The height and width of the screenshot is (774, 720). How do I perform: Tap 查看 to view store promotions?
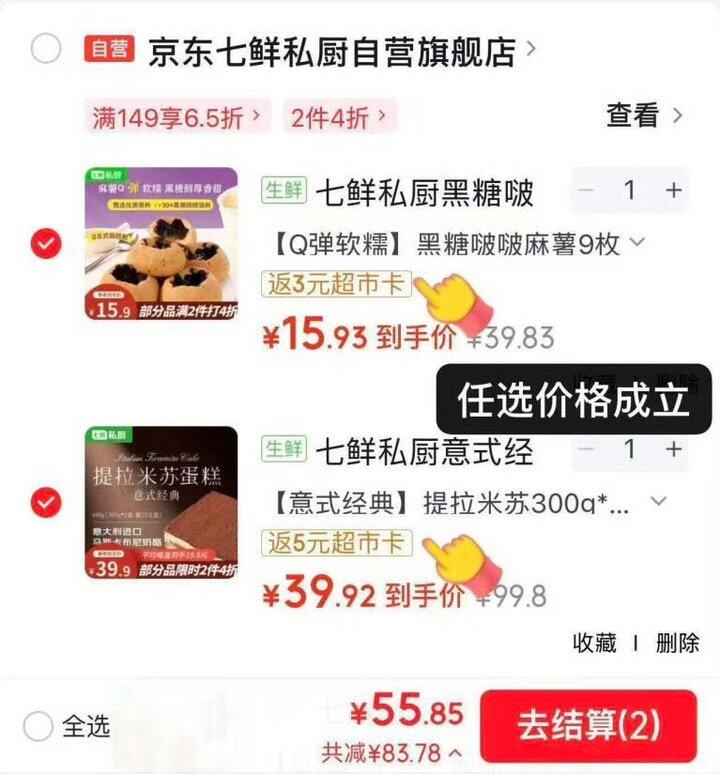point(643,115)
